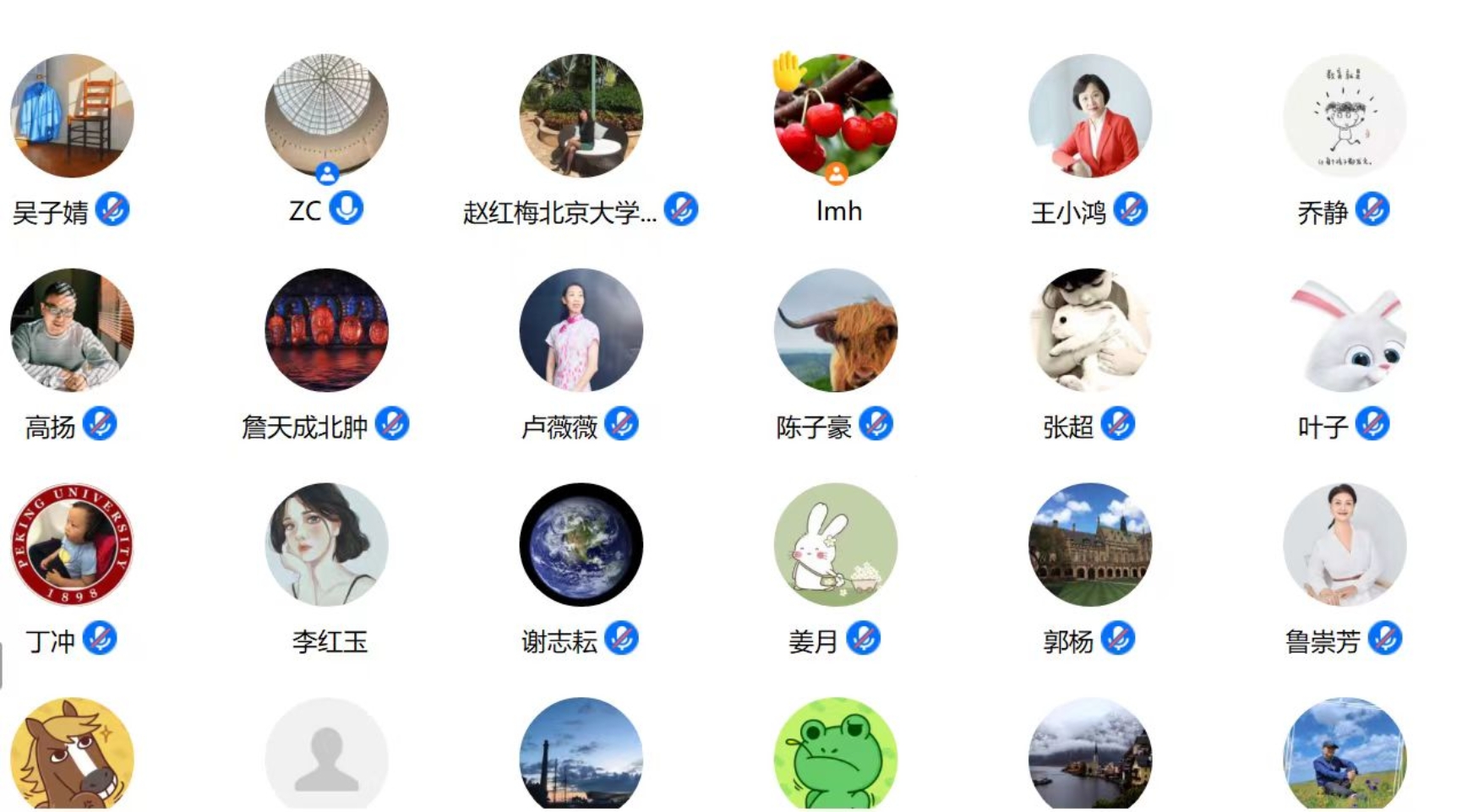Tap the muted microphone icon beside 王小鸿
The height and width of the screenshot is (812, 1462).
(x=1130, y=209)
